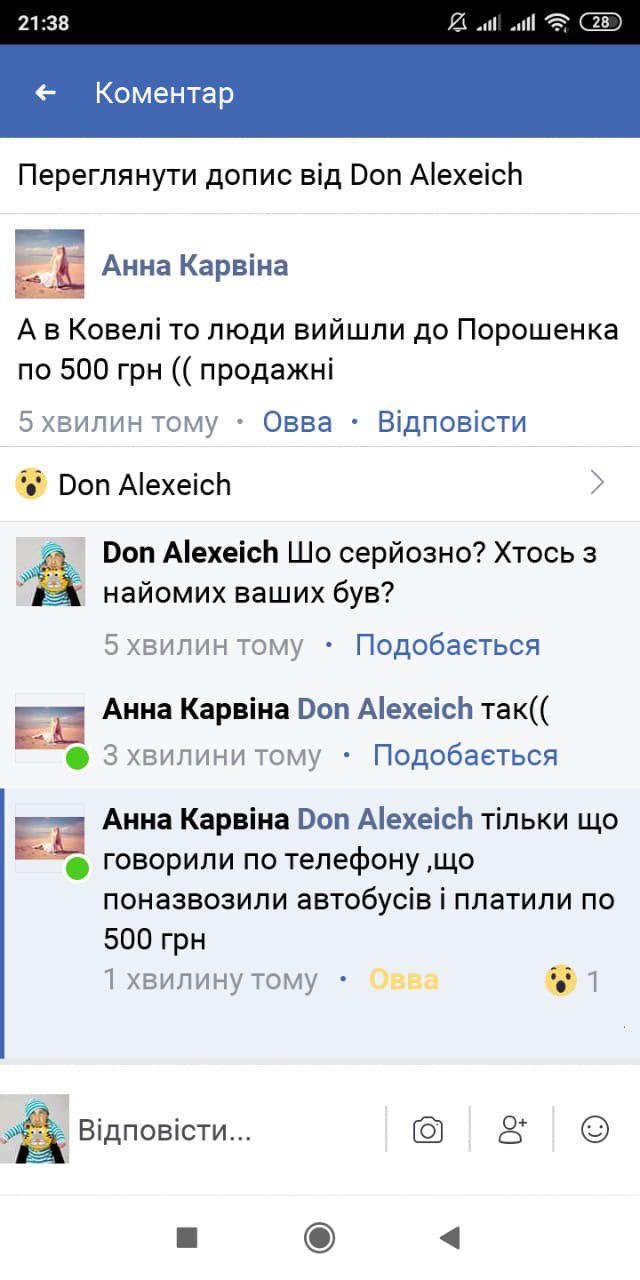Open the reaction count on the last reply
This screenshot has height=1280, width=640.
573,980
